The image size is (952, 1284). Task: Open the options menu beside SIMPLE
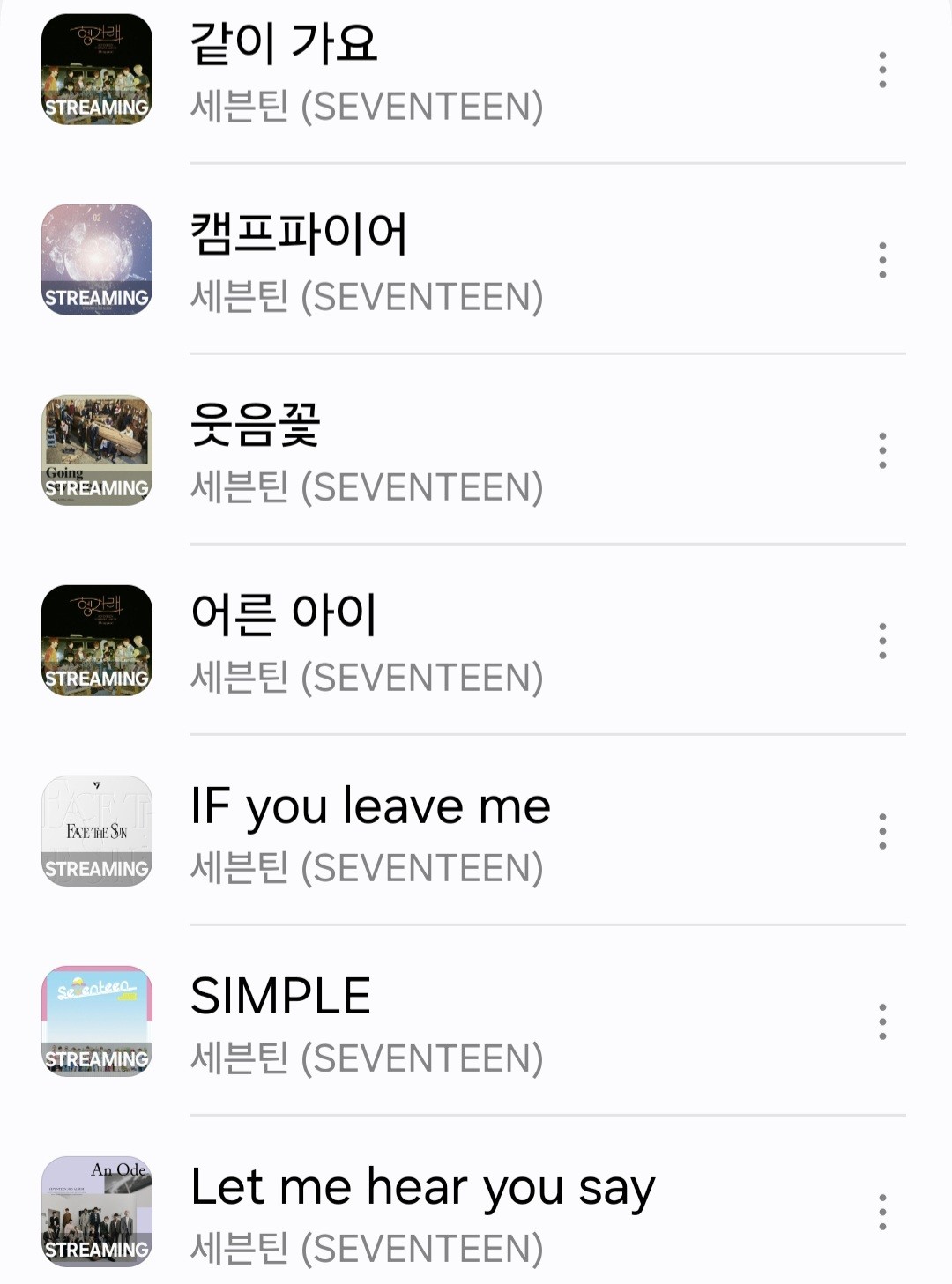tap(881, 1022)
